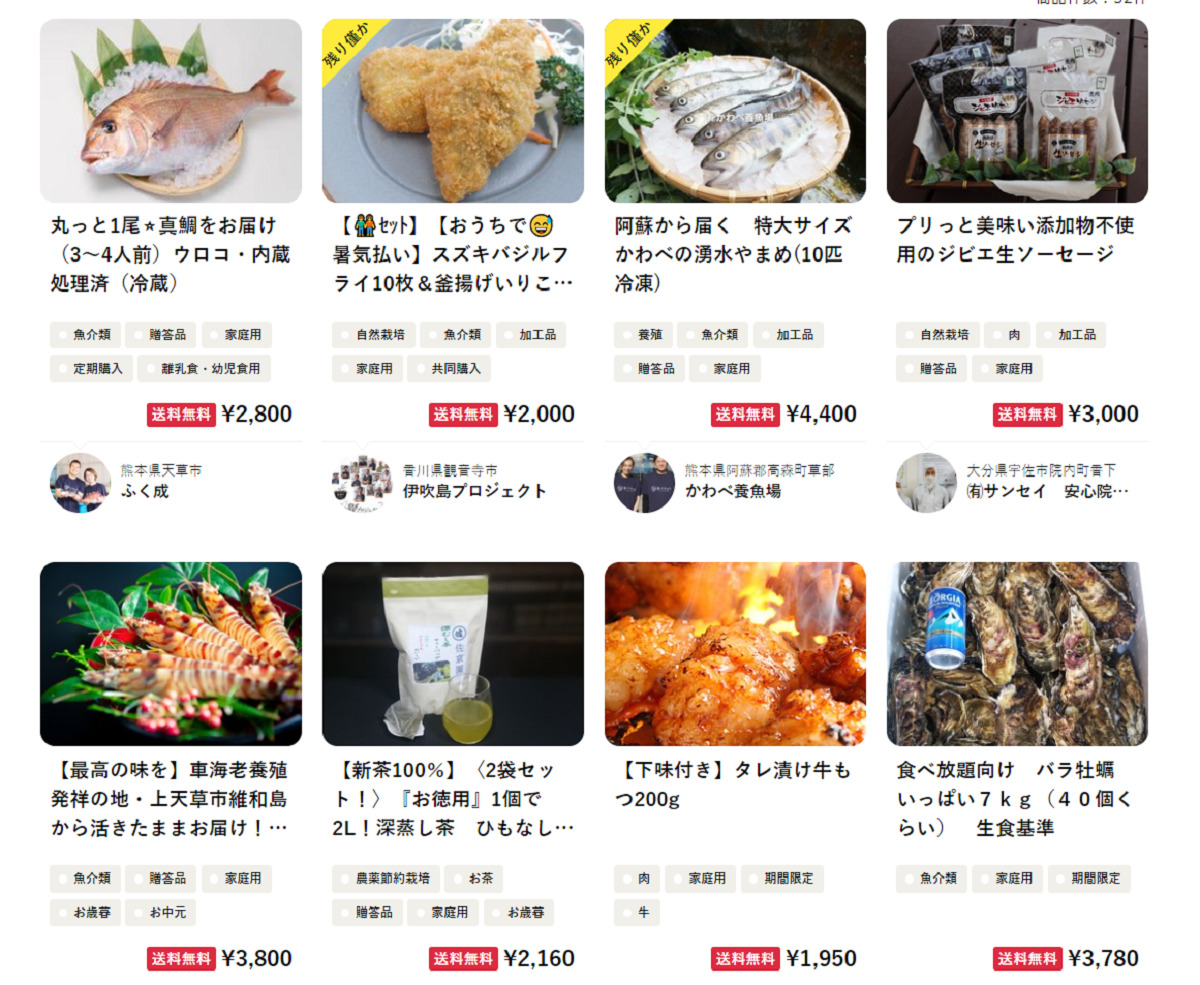Screen dimensions: 1200x985
Task: Open the かわべ養魚場 producer page
Action: coord(732,491)
